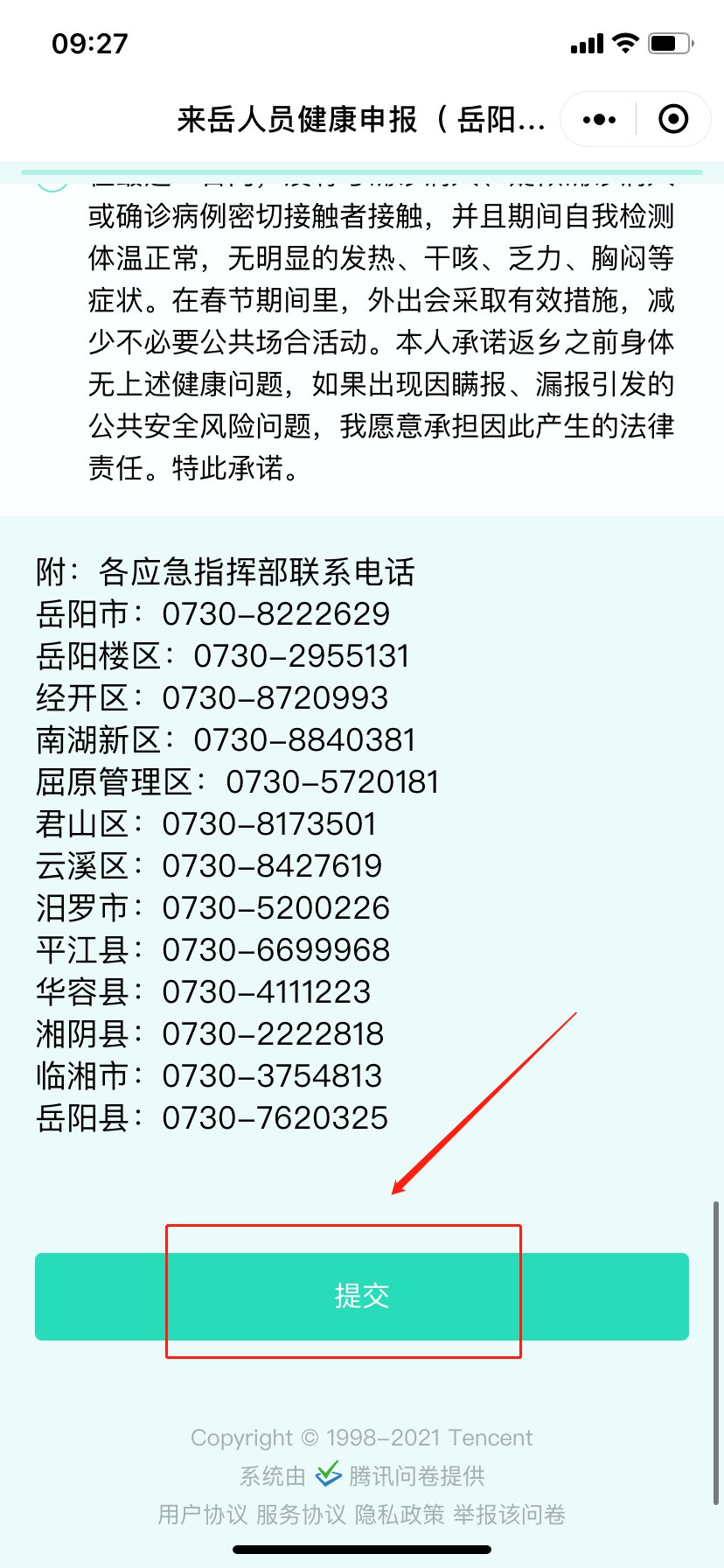Open the 腾讯问卷 provider link

click(x=416, y=1476)
